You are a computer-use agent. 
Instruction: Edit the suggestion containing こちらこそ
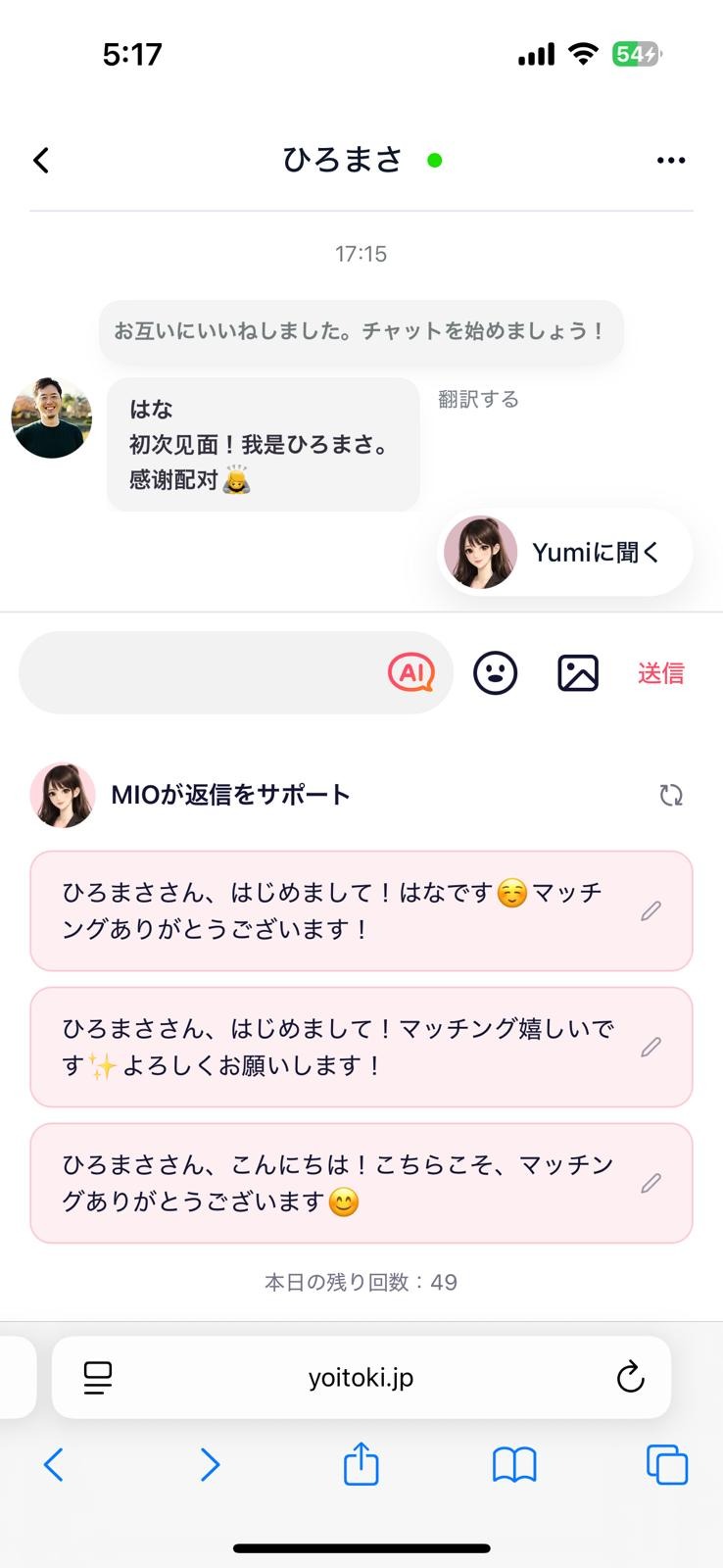[651, 1184]
